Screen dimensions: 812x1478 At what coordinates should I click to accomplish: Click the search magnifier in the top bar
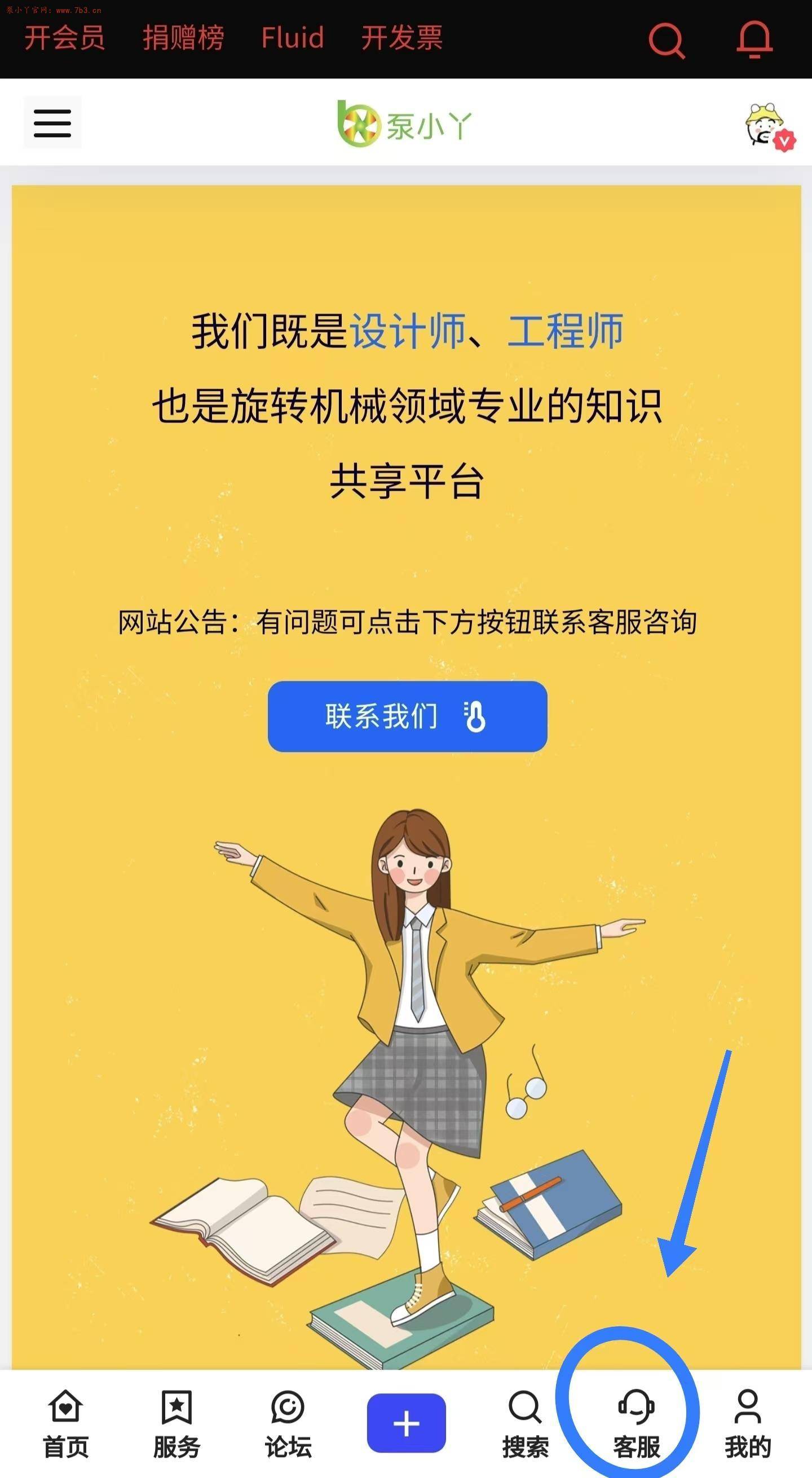[x=666, y=40]
